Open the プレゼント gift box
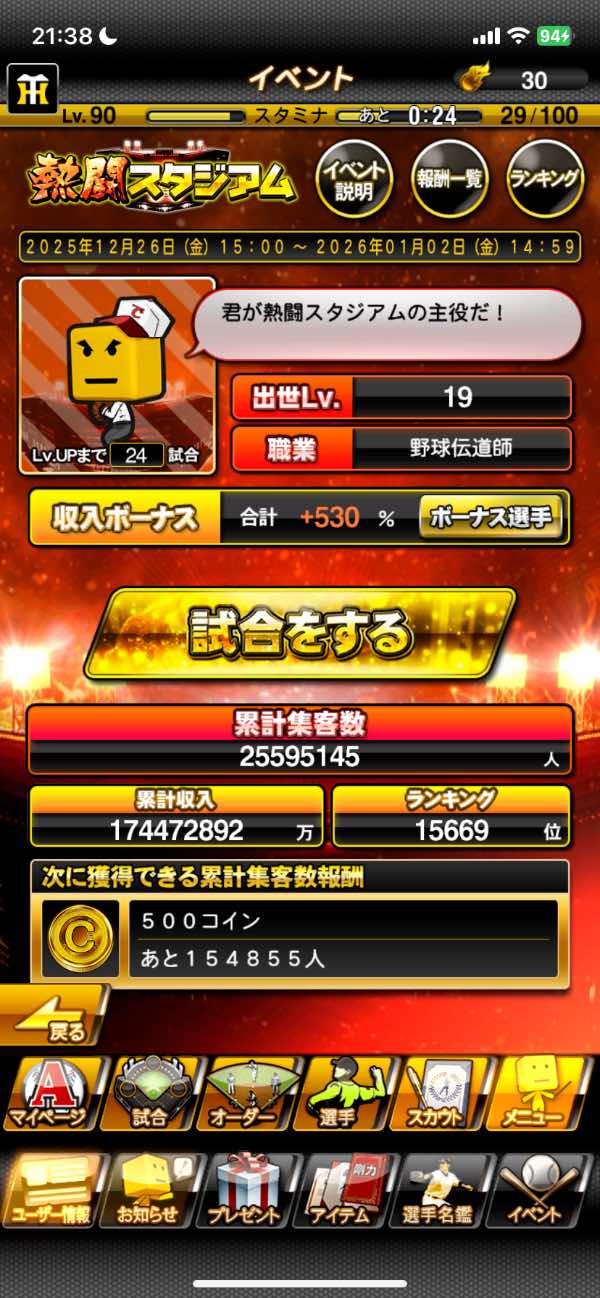This screenshot has width=600, height=1298. [250, 1190]
